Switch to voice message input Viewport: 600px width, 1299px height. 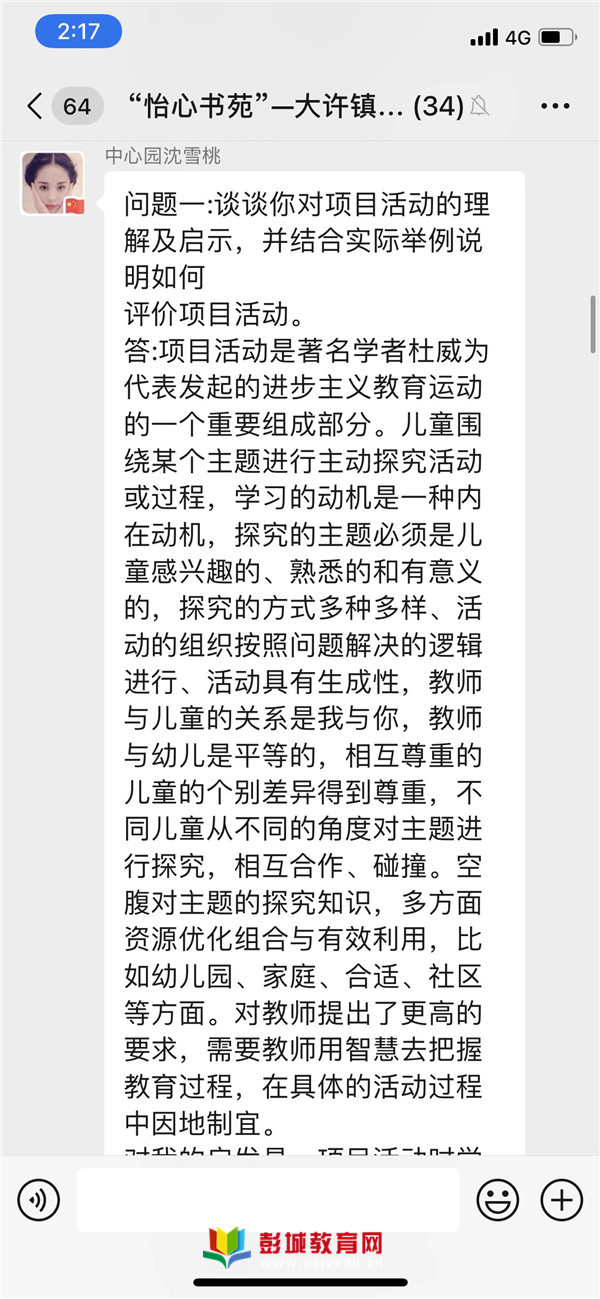click(x=38, y=1198)
